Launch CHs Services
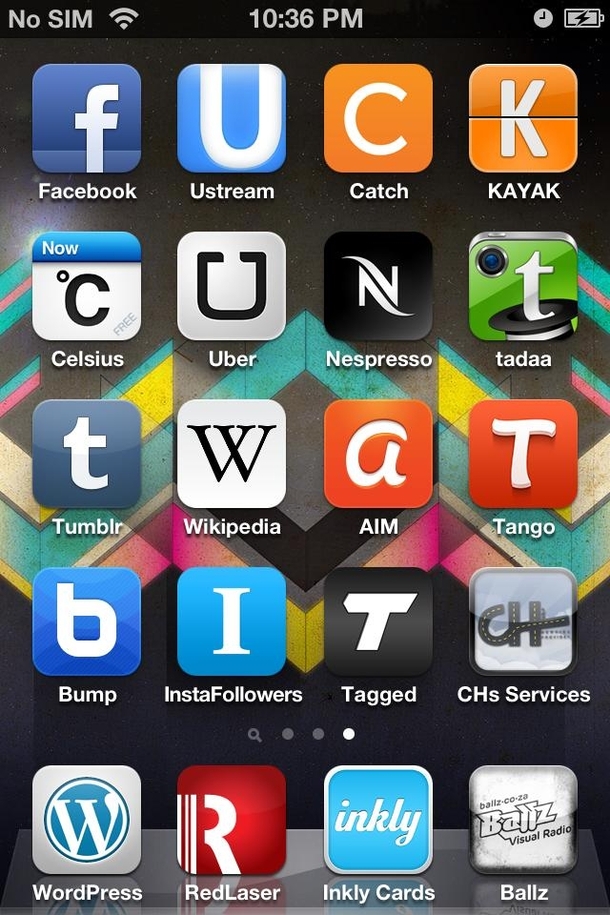 523,622
